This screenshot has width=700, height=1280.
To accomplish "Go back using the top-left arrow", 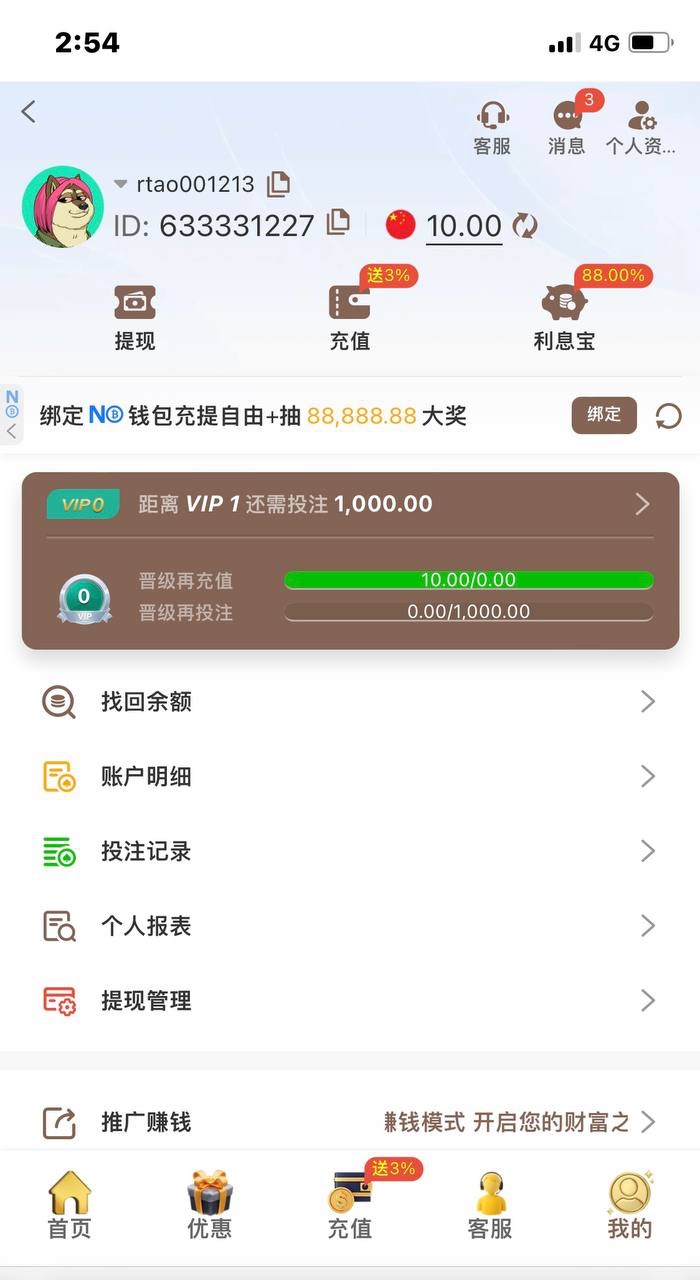I will click(x=29, y=111).
